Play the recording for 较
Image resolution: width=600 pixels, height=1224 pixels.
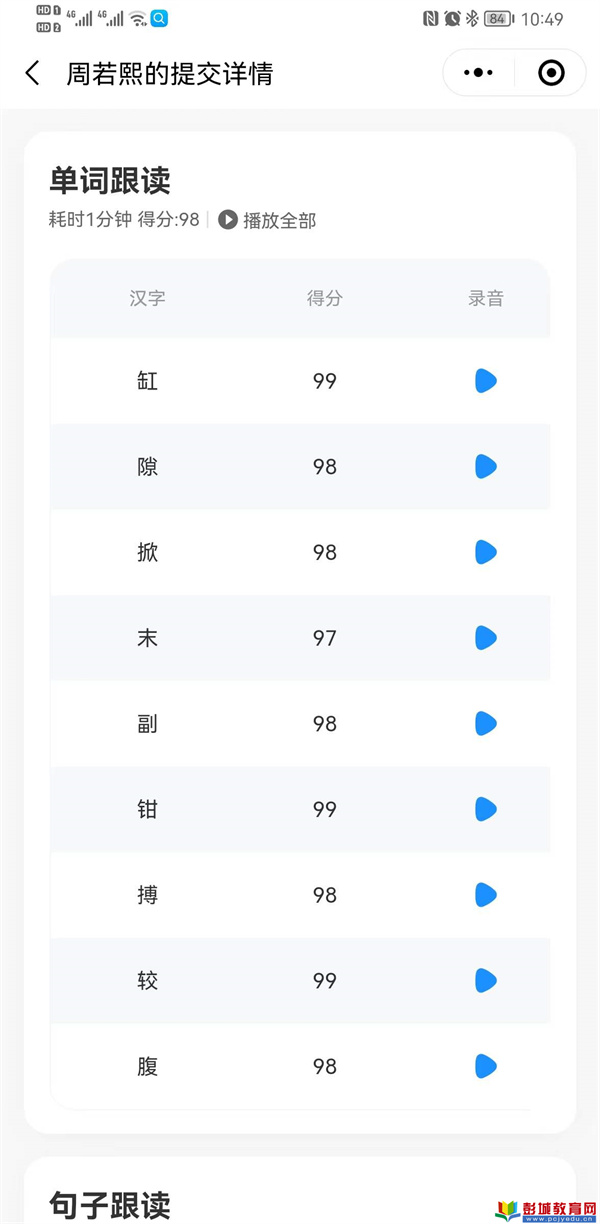pyautogui.click(x=486, y=981)
